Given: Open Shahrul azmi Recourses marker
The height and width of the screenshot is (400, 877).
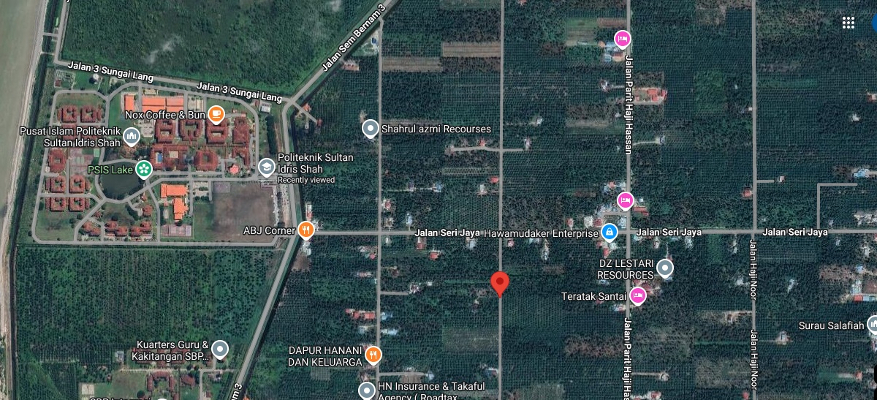Looking at the screenshot, I should coord(370,129).
